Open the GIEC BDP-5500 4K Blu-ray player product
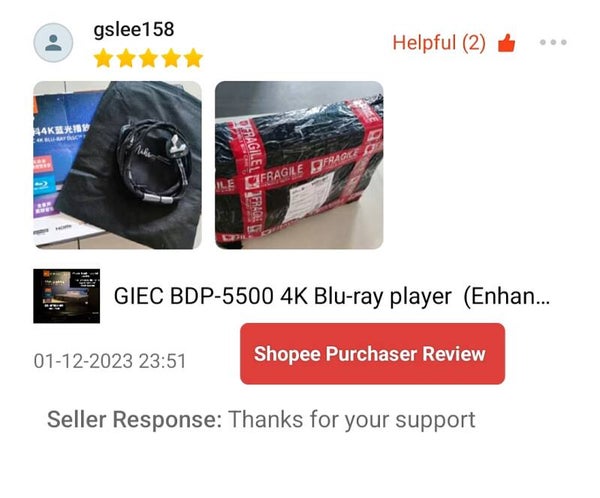 [x=332, y=297]
